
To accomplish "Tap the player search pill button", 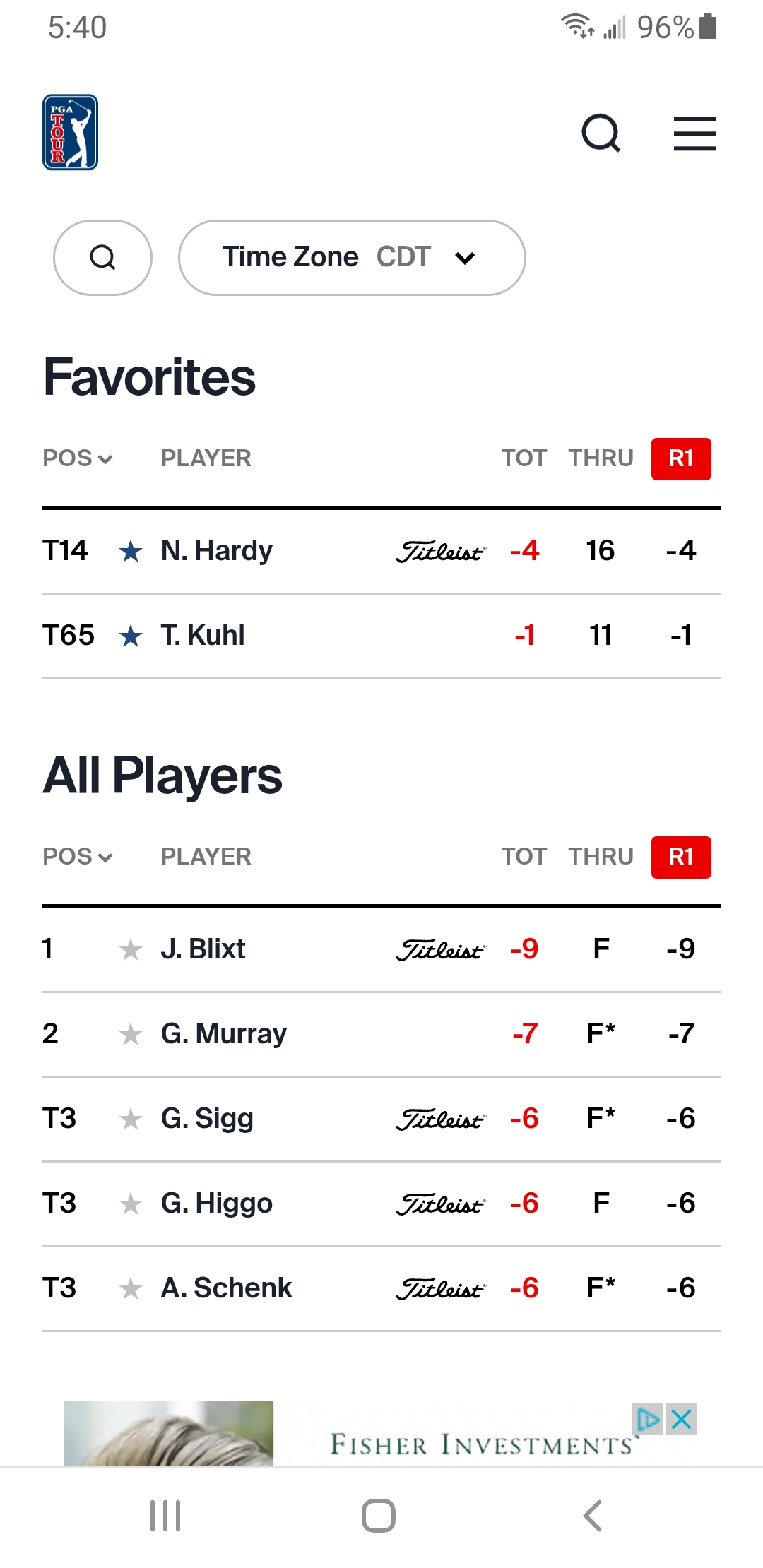I will coord(103,258).
